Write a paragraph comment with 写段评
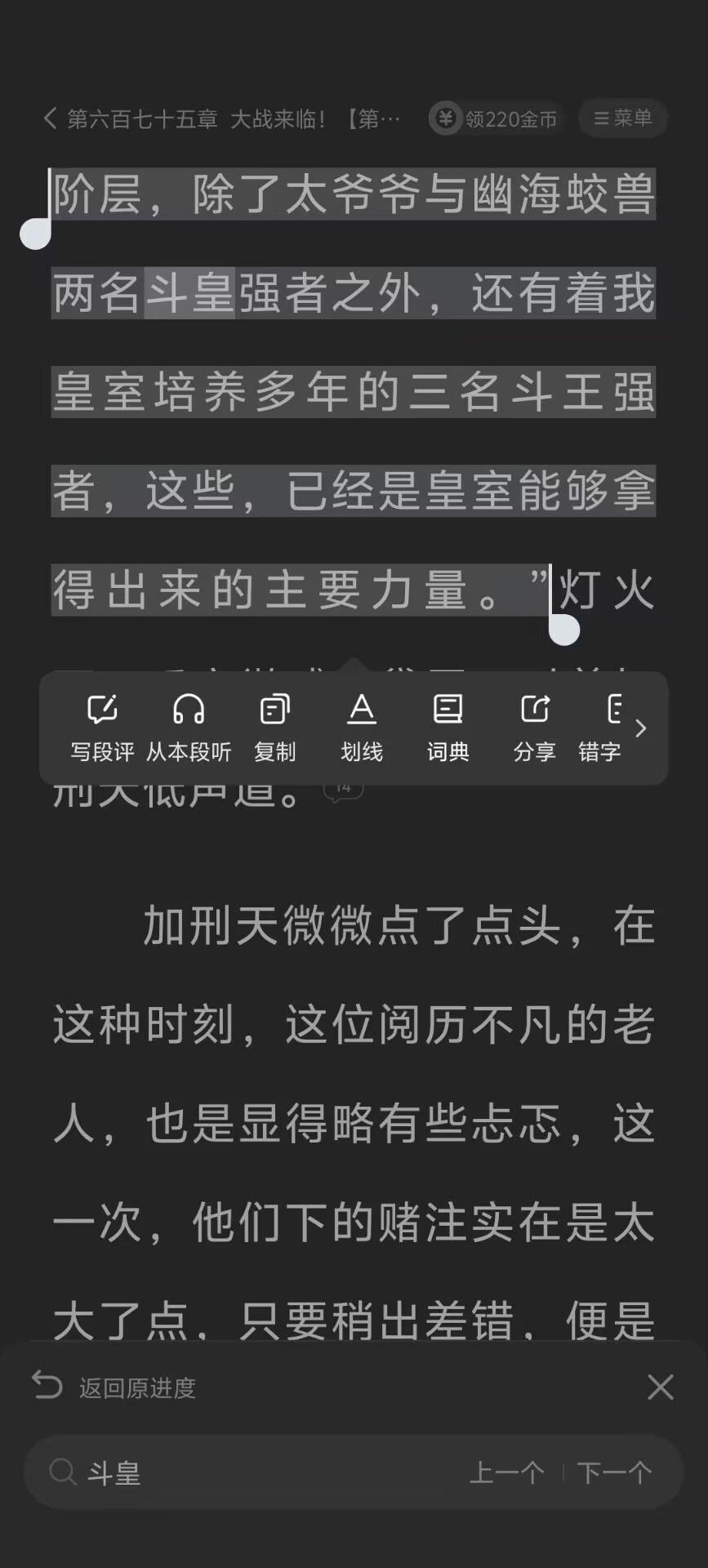 click(102, 728)
